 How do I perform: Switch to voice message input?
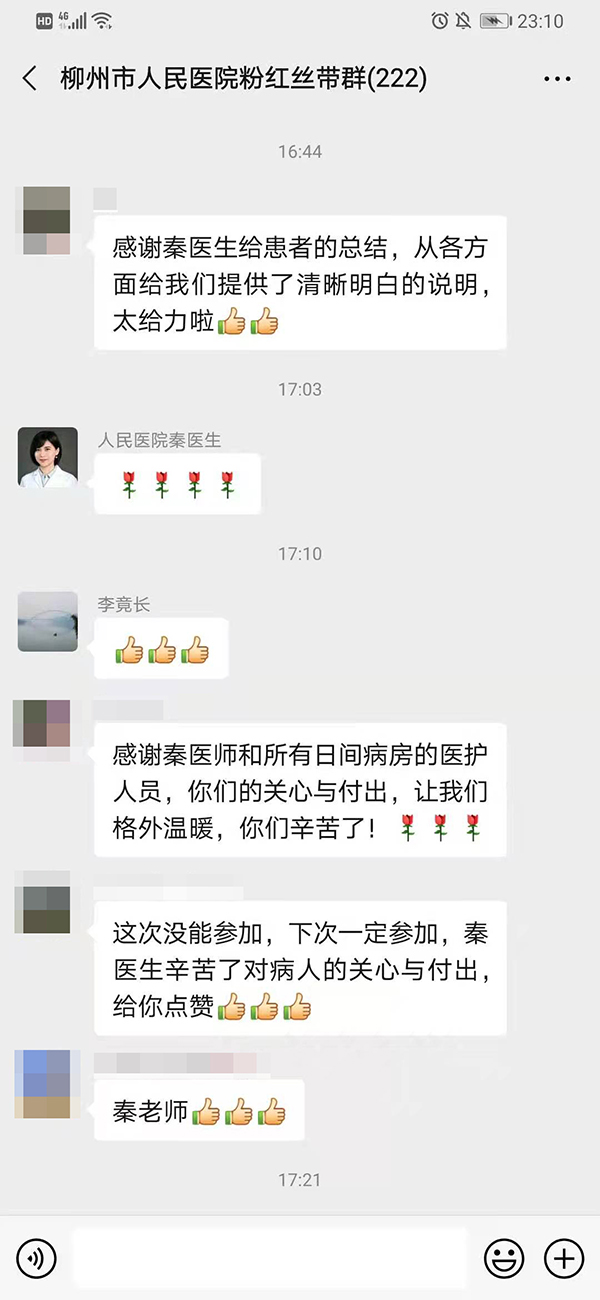(x=36, y=1258)
